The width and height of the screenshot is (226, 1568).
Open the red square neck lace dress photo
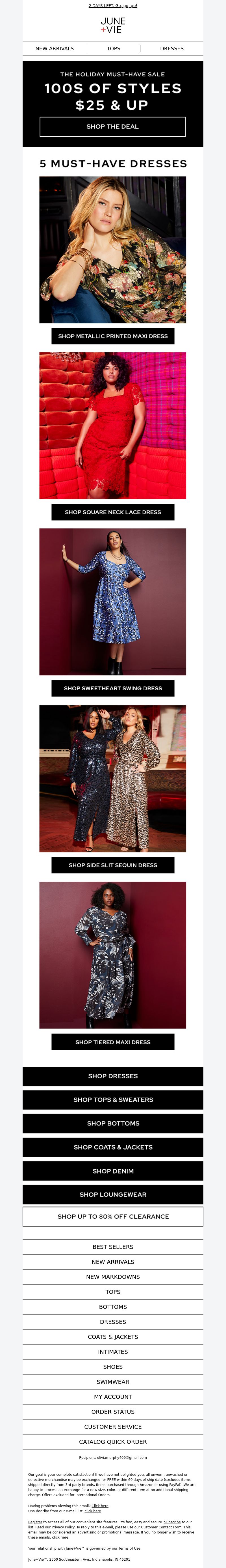113,426
